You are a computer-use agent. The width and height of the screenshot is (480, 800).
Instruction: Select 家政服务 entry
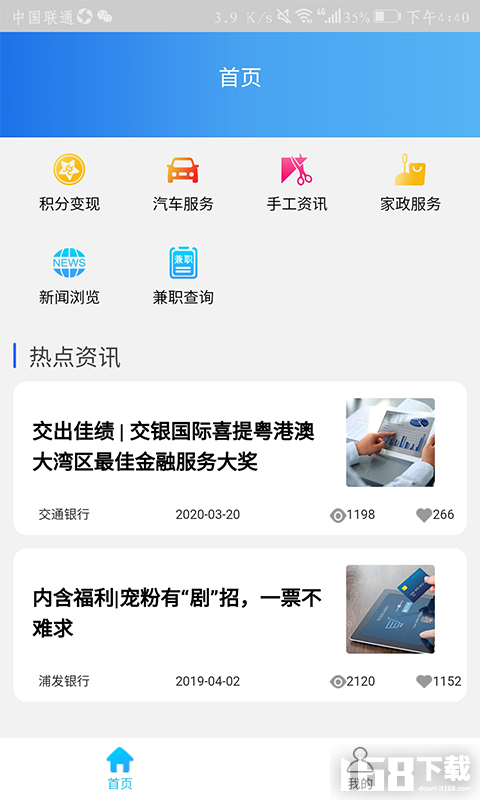(410, 183)
